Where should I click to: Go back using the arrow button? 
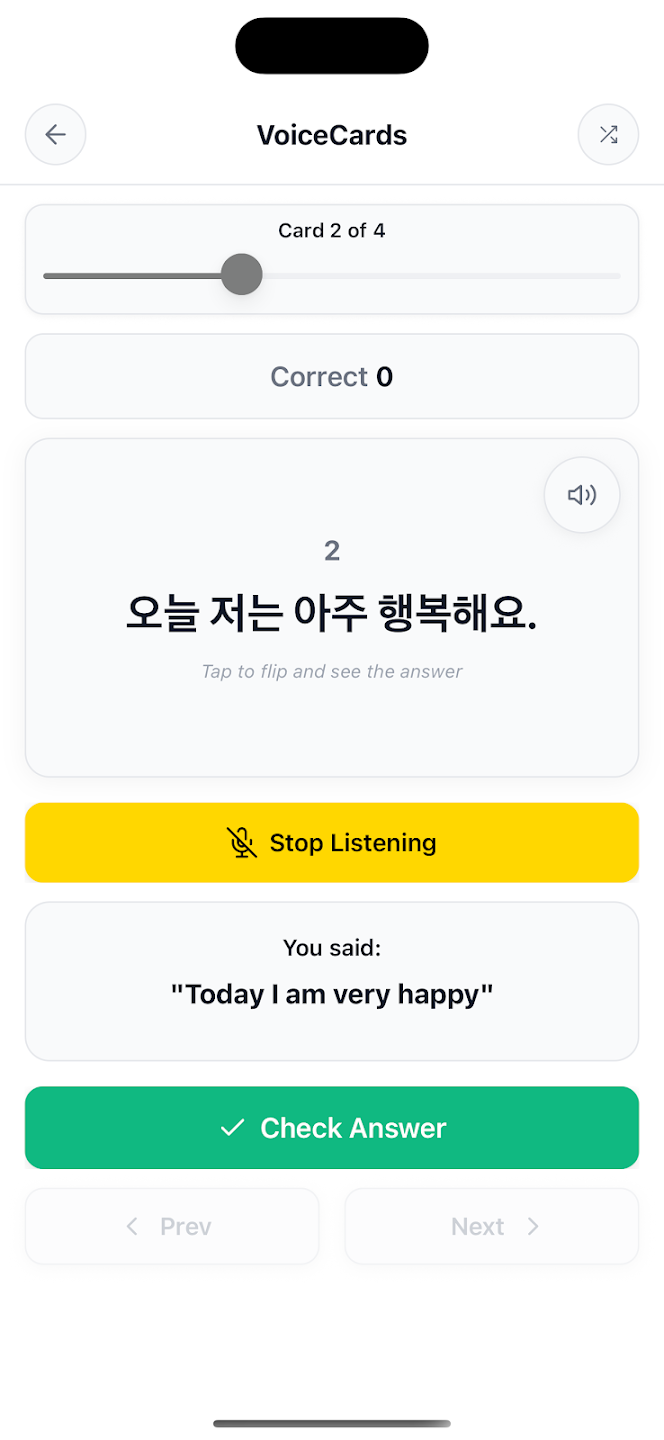[x=55, y=135]
